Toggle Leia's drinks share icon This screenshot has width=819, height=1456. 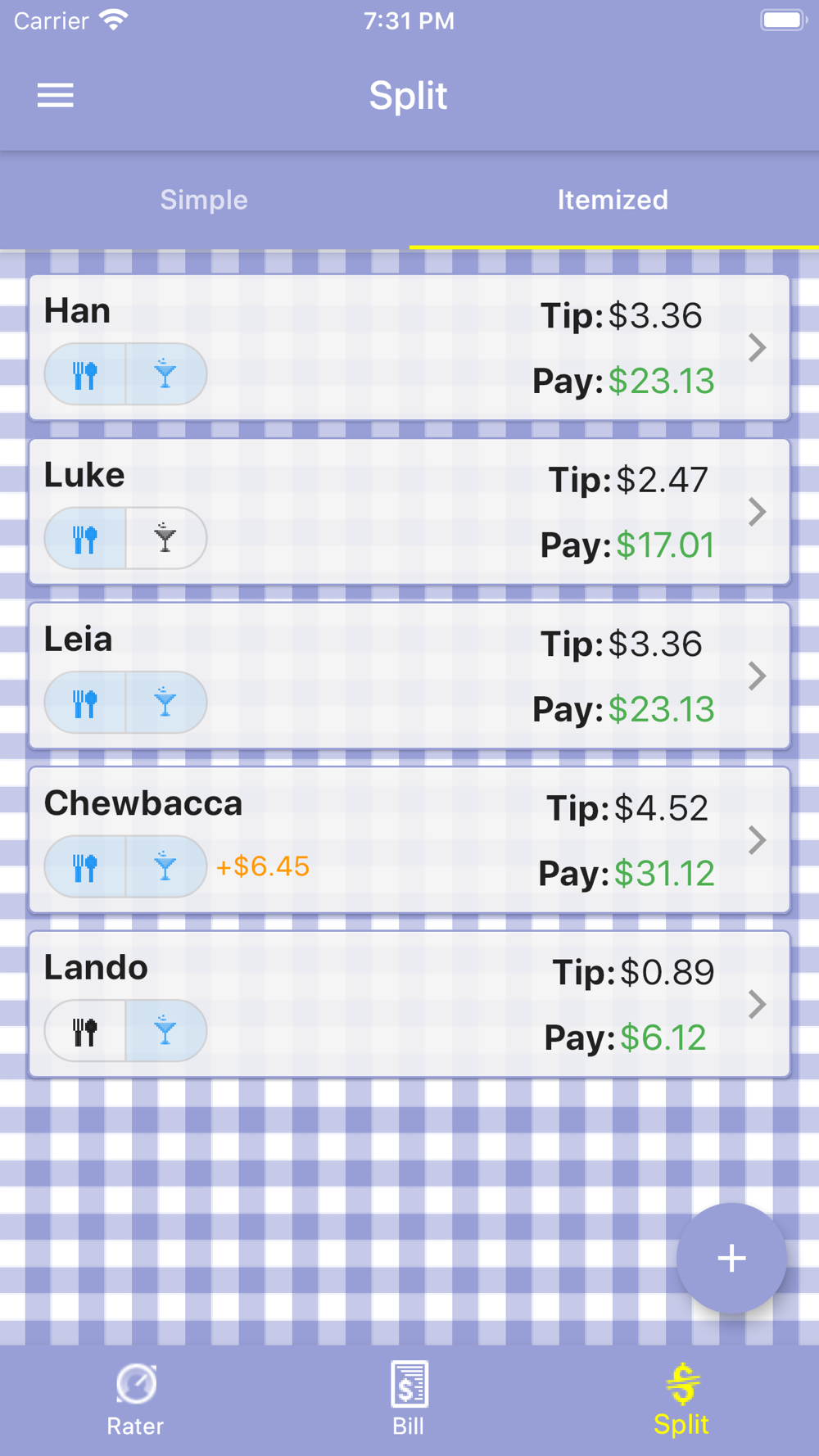165,703
